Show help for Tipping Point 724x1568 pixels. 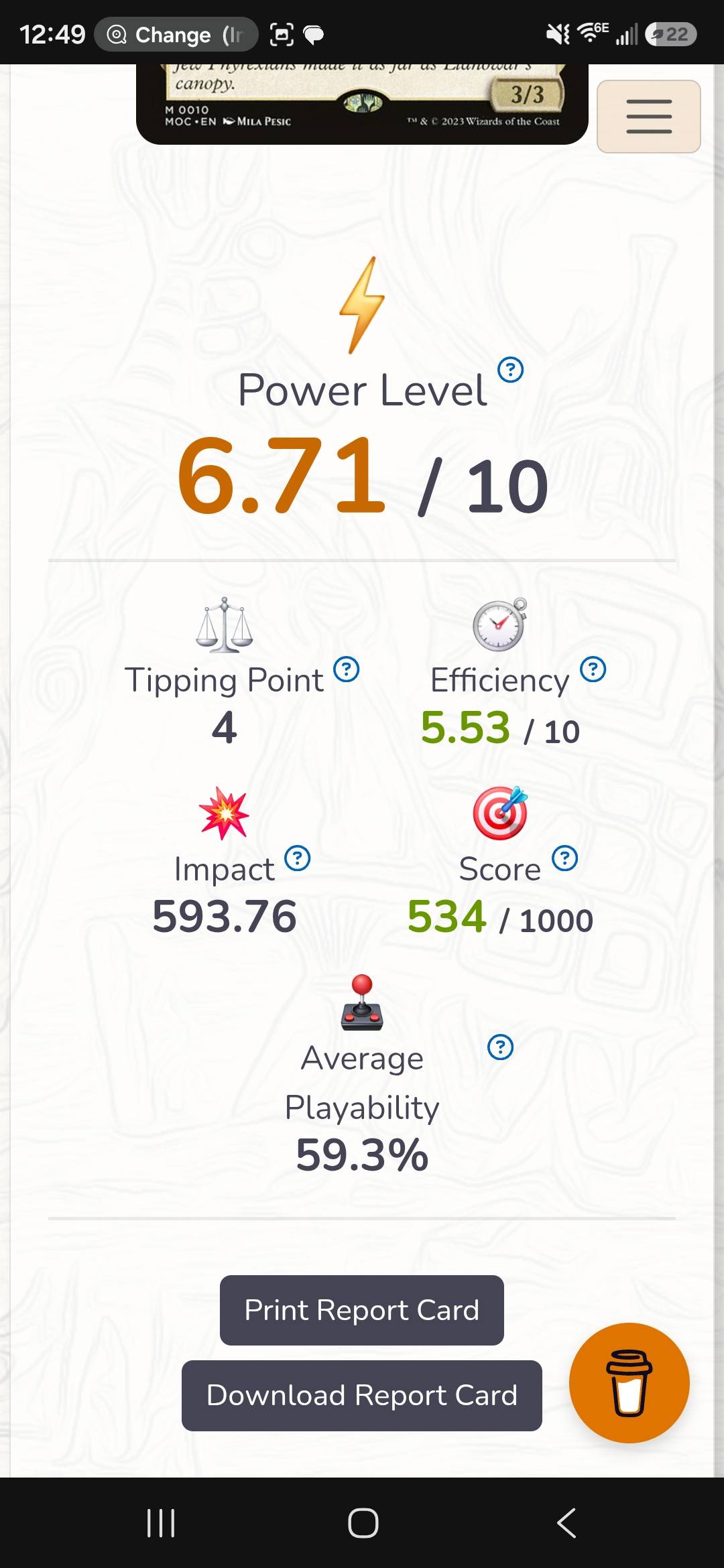coord(347,669)
